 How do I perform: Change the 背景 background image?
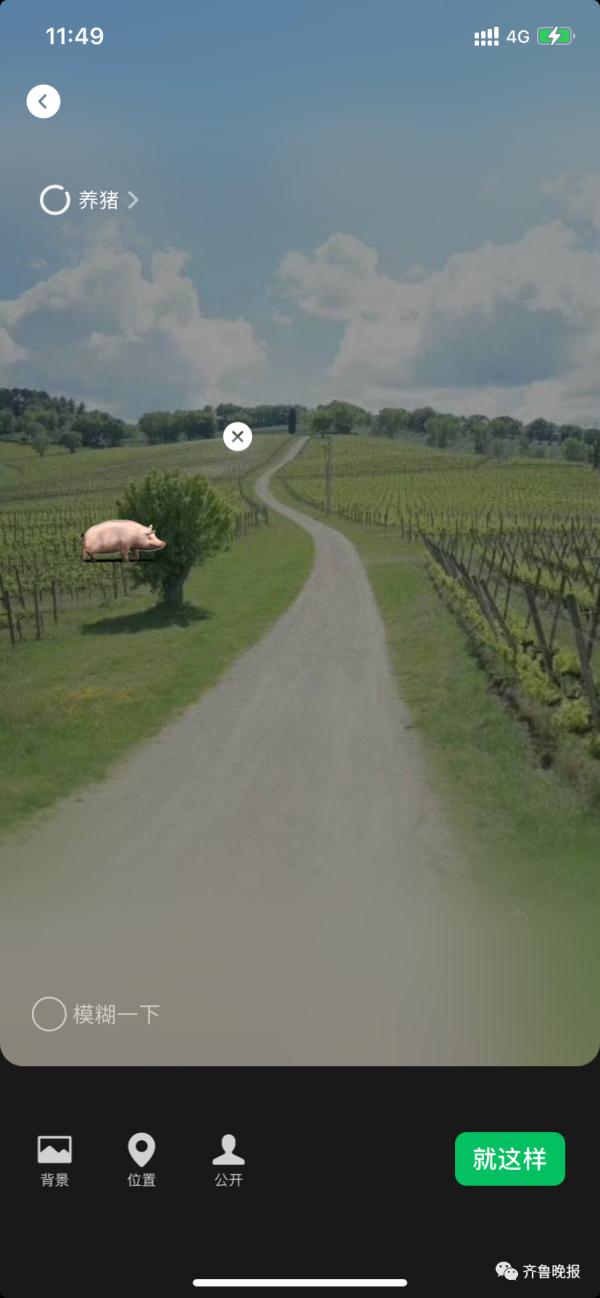click(55, 1160)
